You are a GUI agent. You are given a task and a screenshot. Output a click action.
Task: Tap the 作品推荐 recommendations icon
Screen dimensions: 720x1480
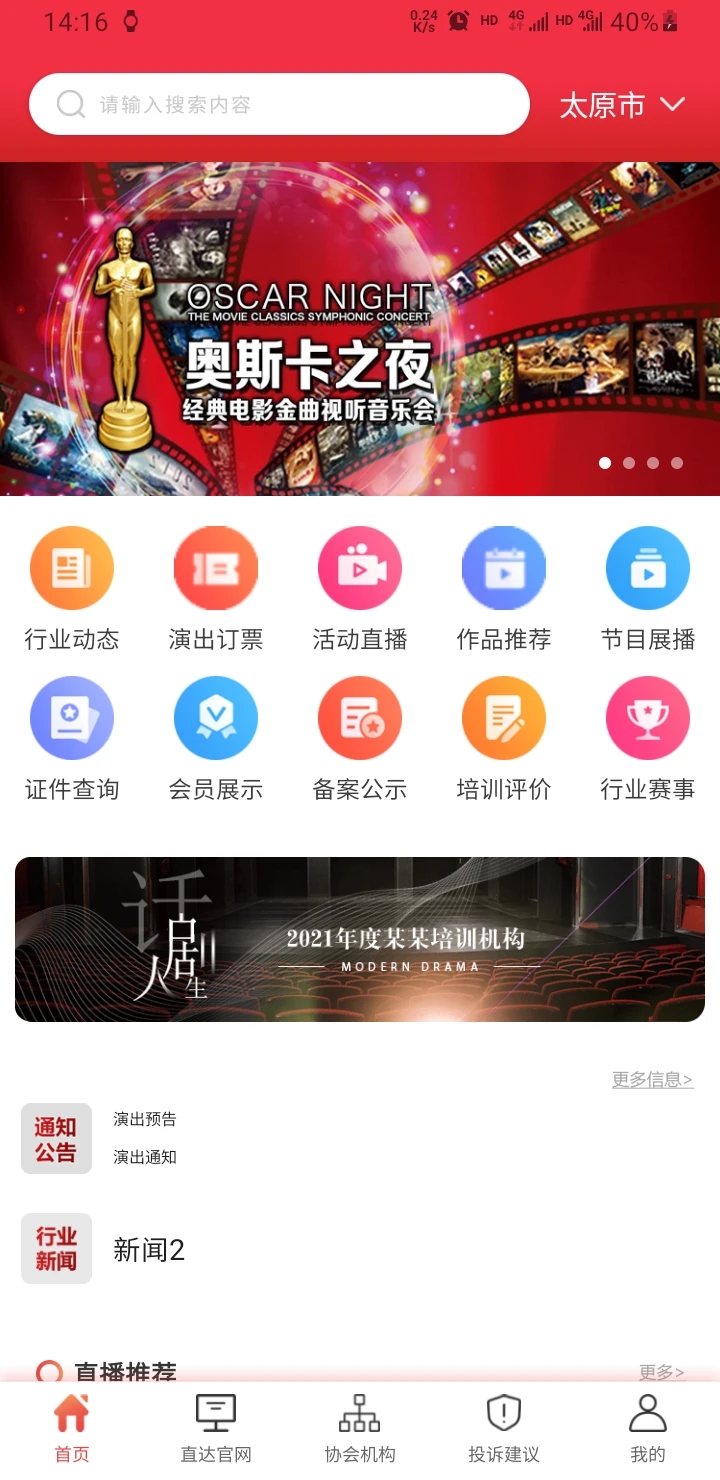point(504,588)
